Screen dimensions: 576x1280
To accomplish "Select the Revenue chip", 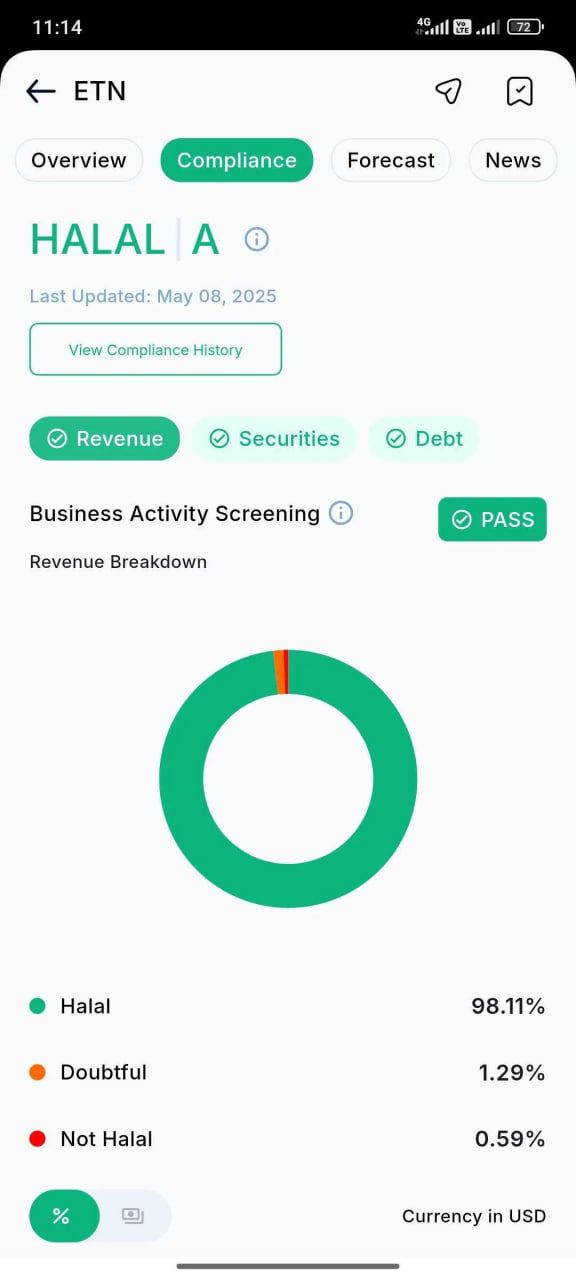I will pos(105,439).
